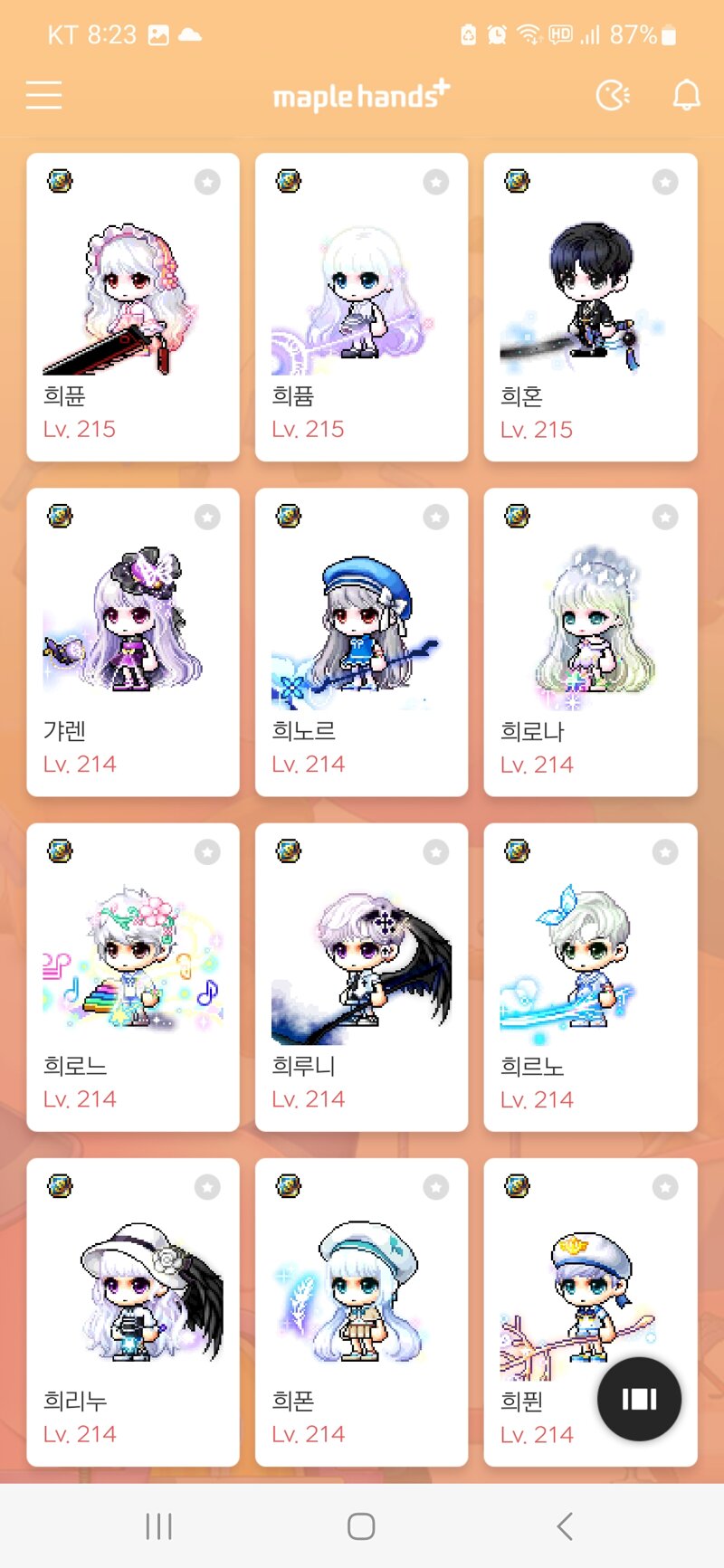Open the 희퓸 character card
Image resolution: width=724 pixels, height=1568 pixels.
(361, 308)
